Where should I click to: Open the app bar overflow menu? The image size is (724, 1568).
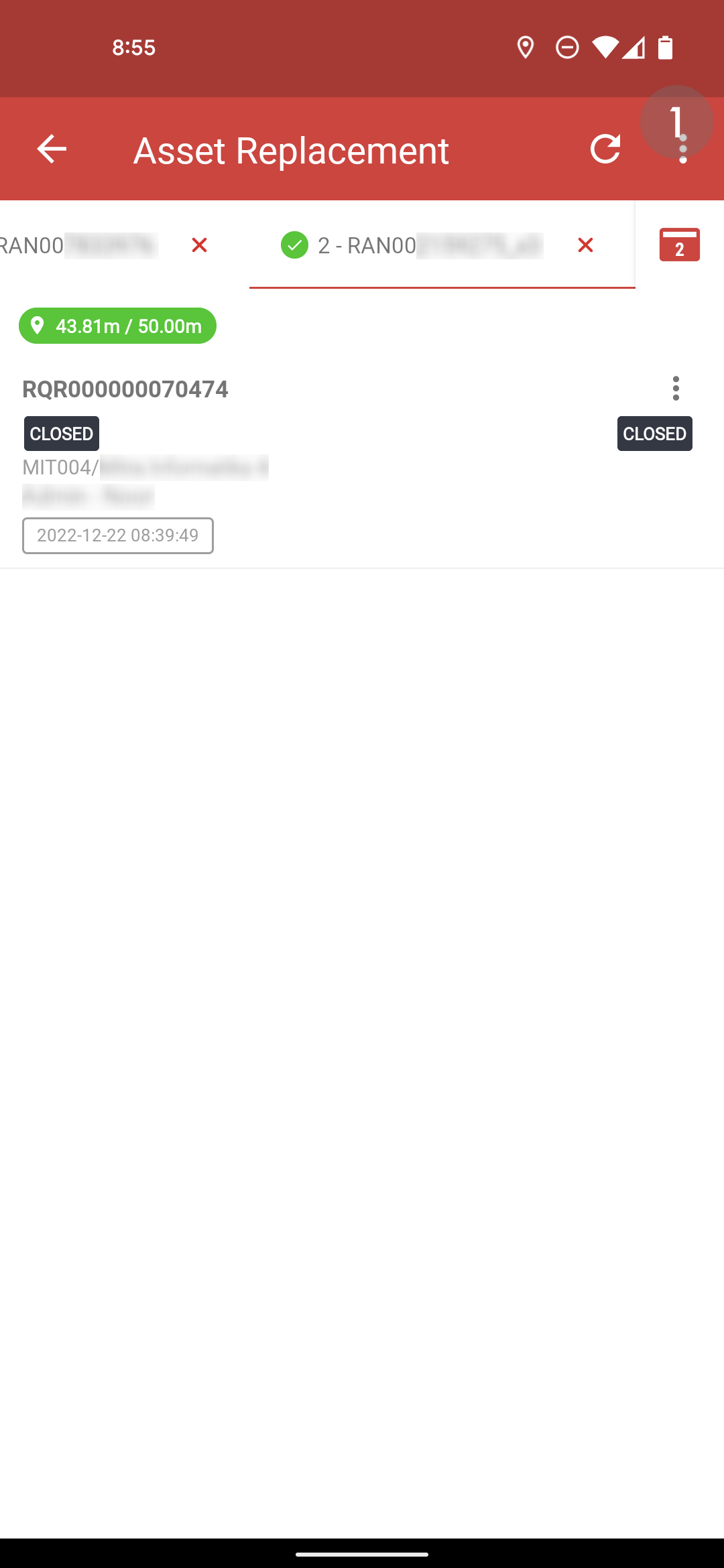(682, 149)
